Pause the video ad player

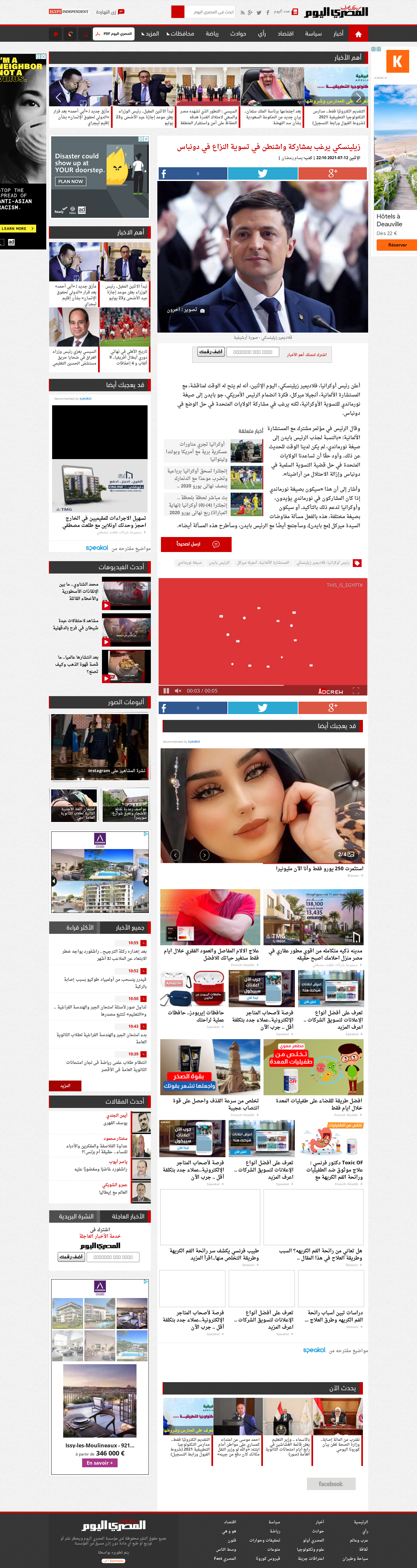point(166,691)
